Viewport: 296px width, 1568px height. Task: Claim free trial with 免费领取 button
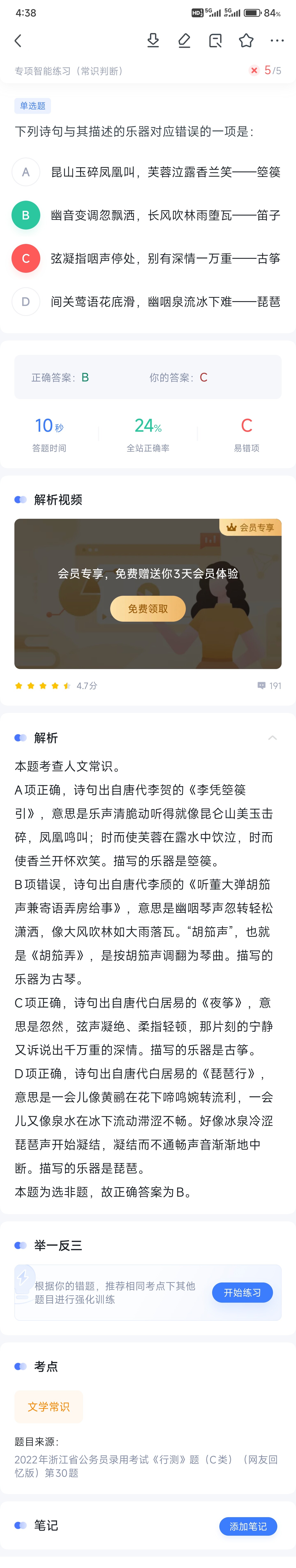coord(148,609)
